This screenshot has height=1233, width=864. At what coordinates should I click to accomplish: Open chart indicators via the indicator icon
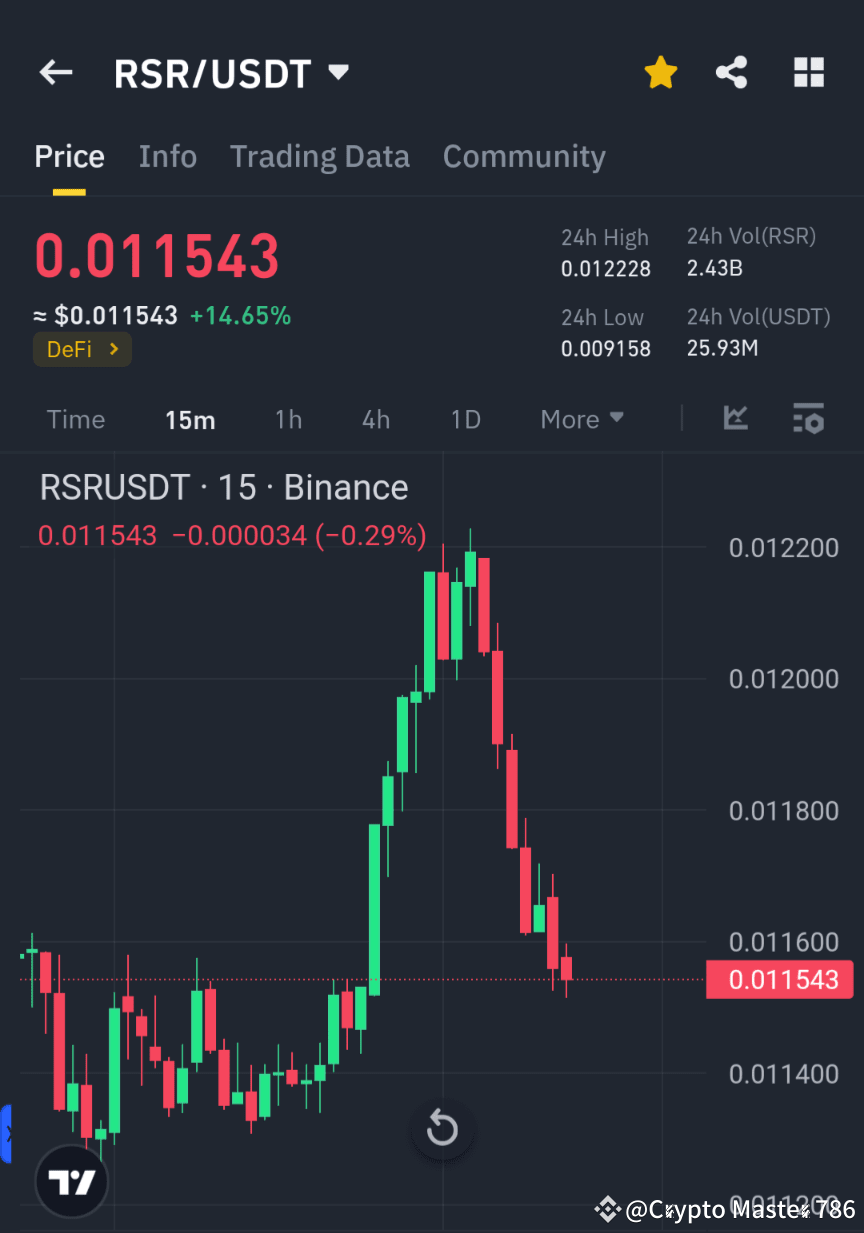coord(808,419)
